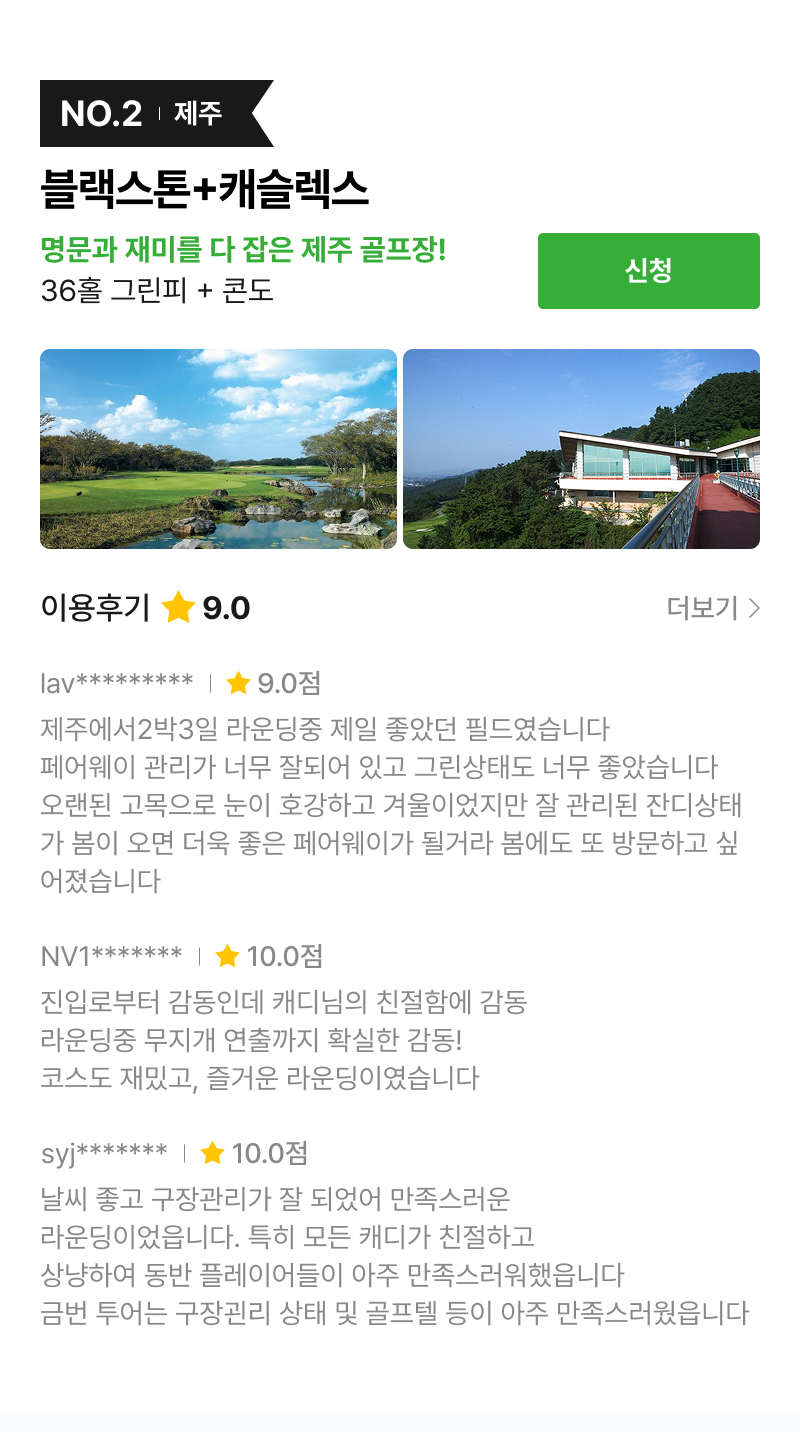Tap the green 신청 button
Viewport: 800px width, 1432px height.
(x=649, y=271)
